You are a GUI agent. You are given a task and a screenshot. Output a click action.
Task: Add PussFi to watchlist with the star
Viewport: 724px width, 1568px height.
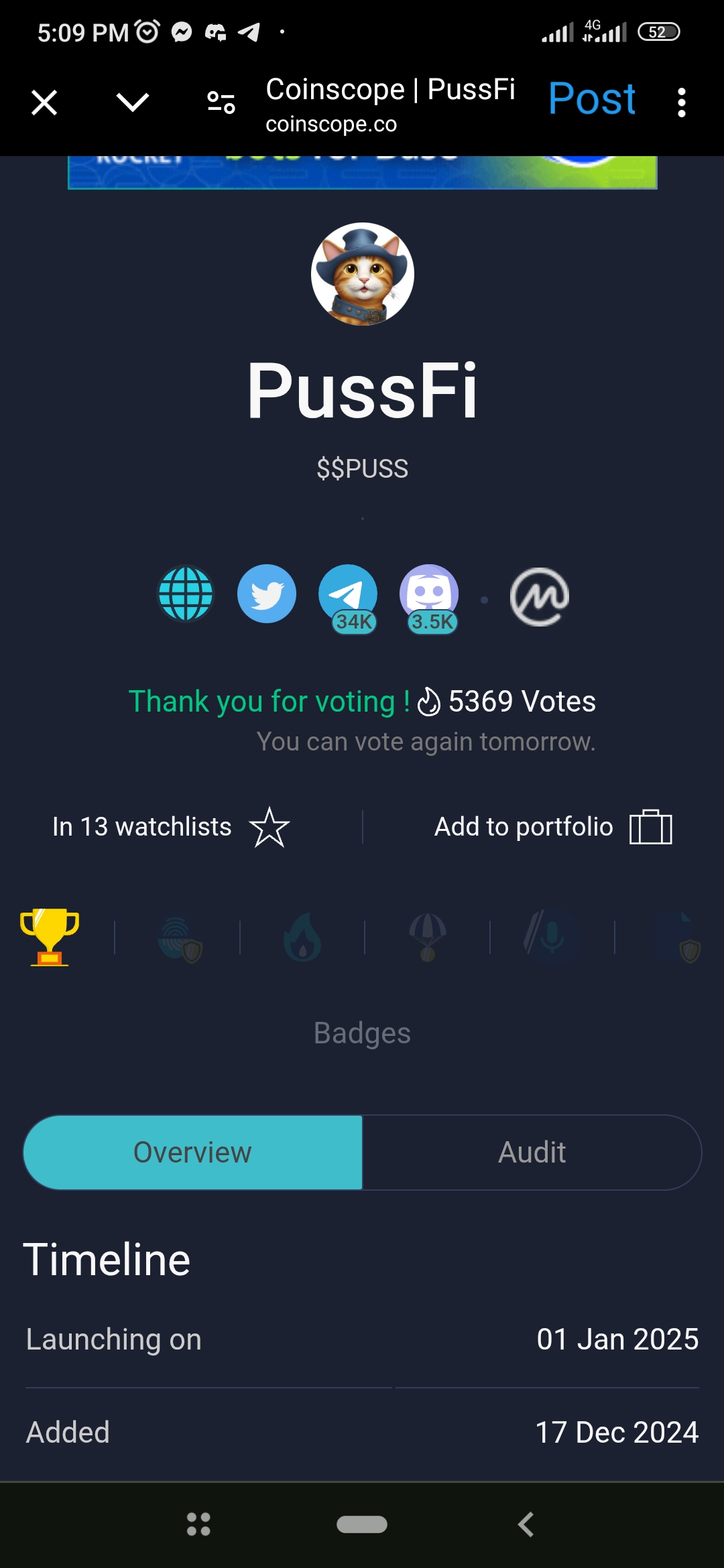[x=269, y=827]
